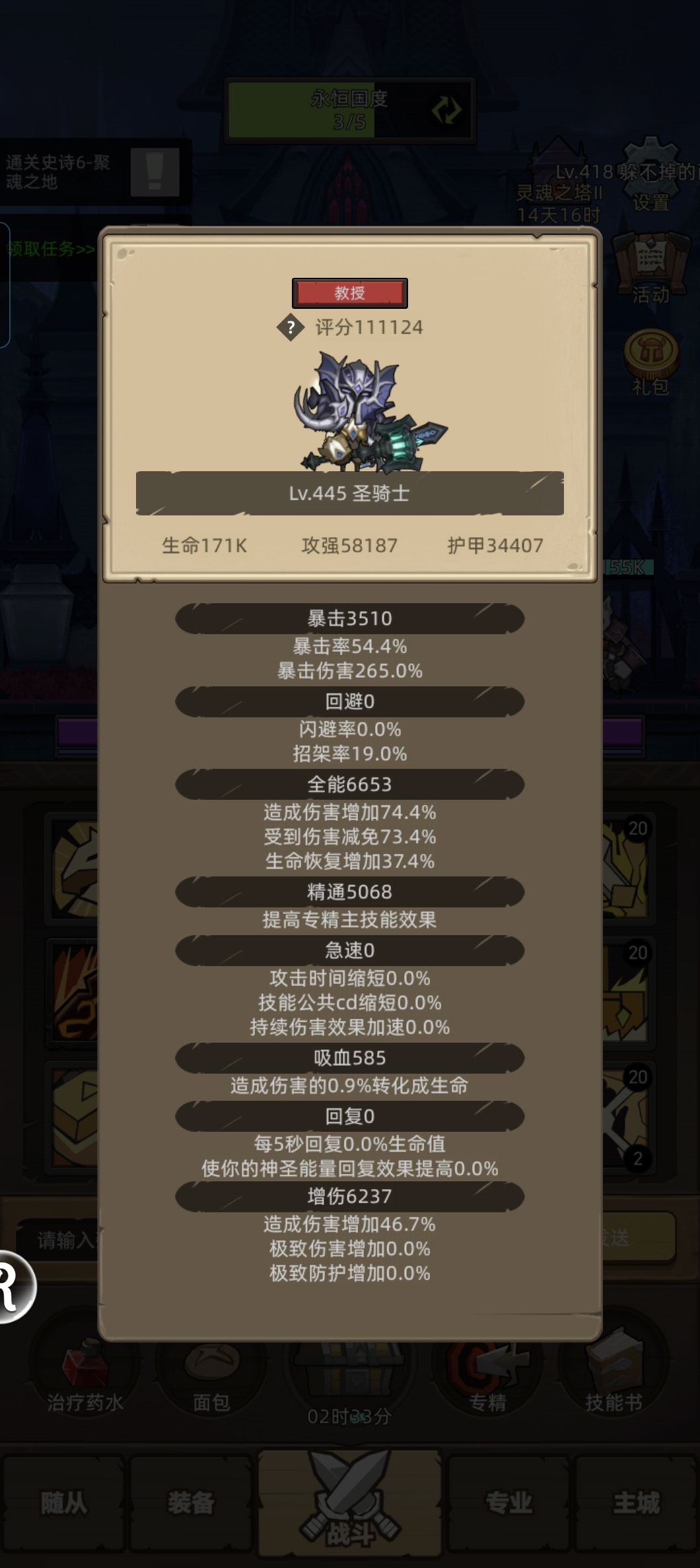Tap the red 教授 title badge

350,293
